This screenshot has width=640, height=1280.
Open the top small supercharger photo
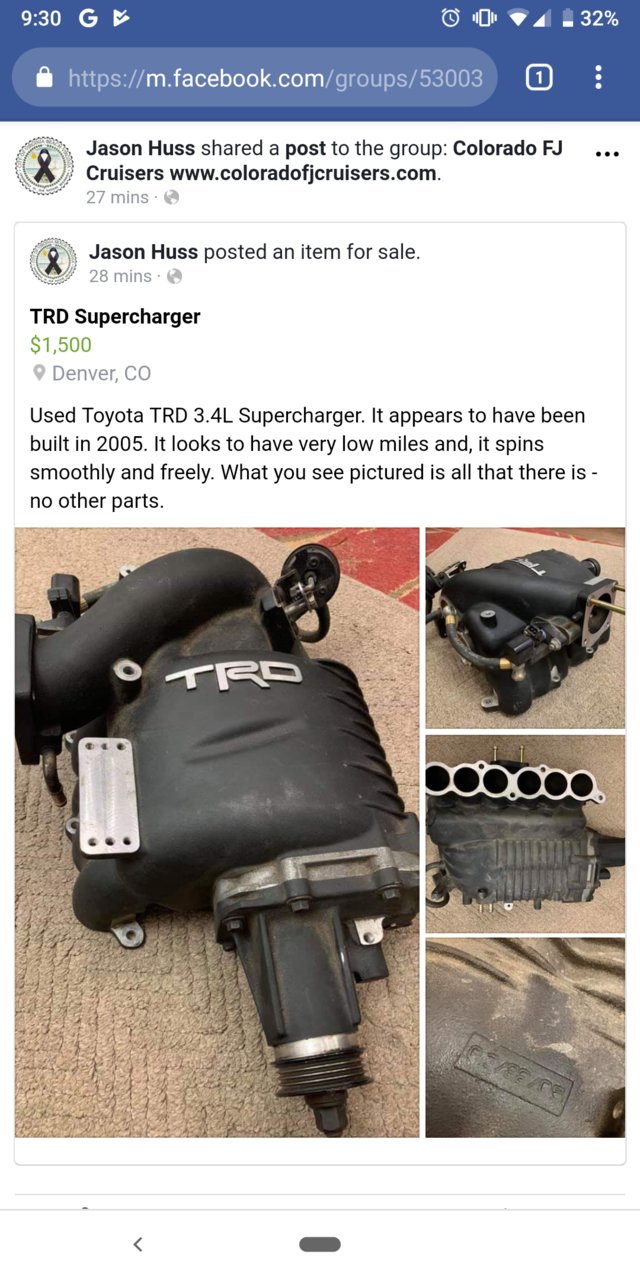coord(525,628)
